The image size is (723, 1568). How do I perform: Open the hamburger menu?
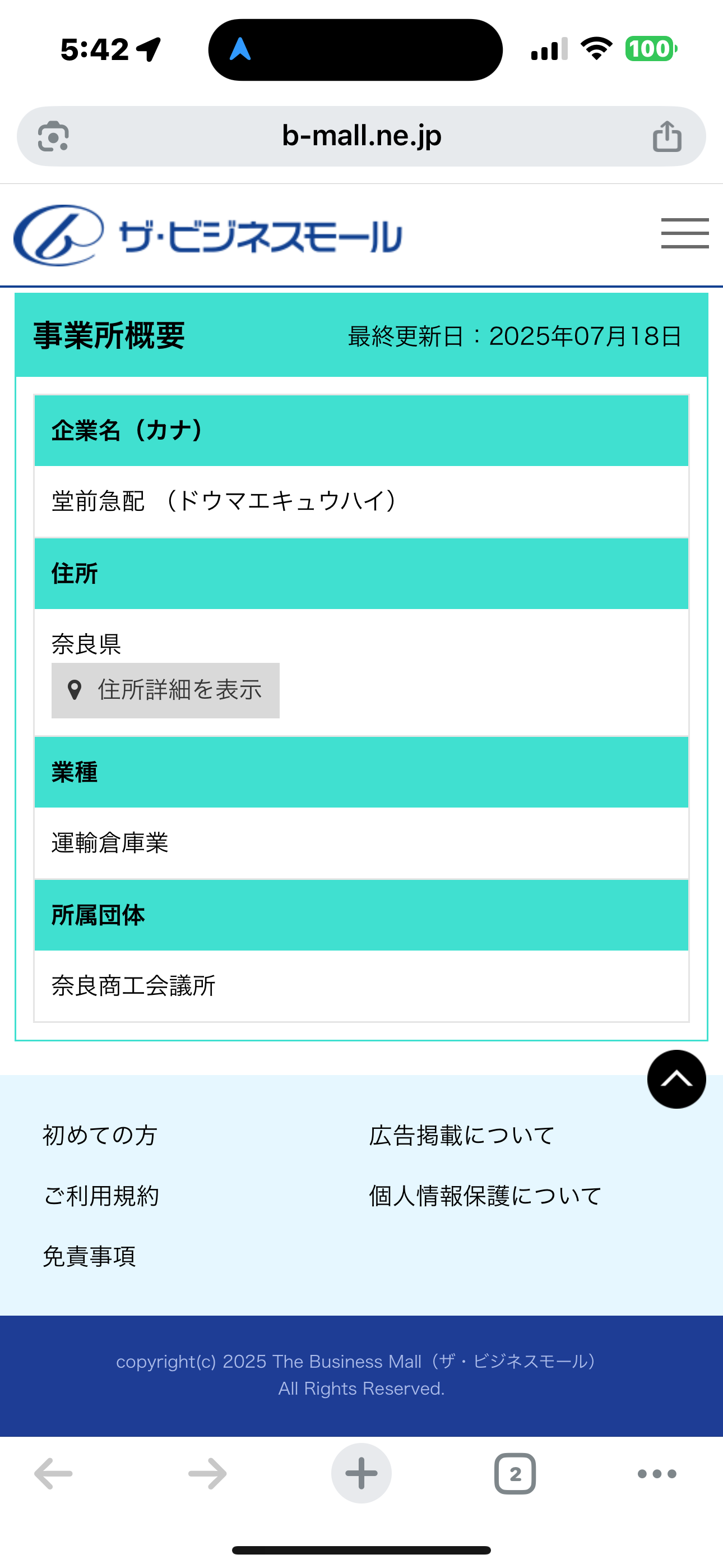pyautogui.click(x=685, y=234)
